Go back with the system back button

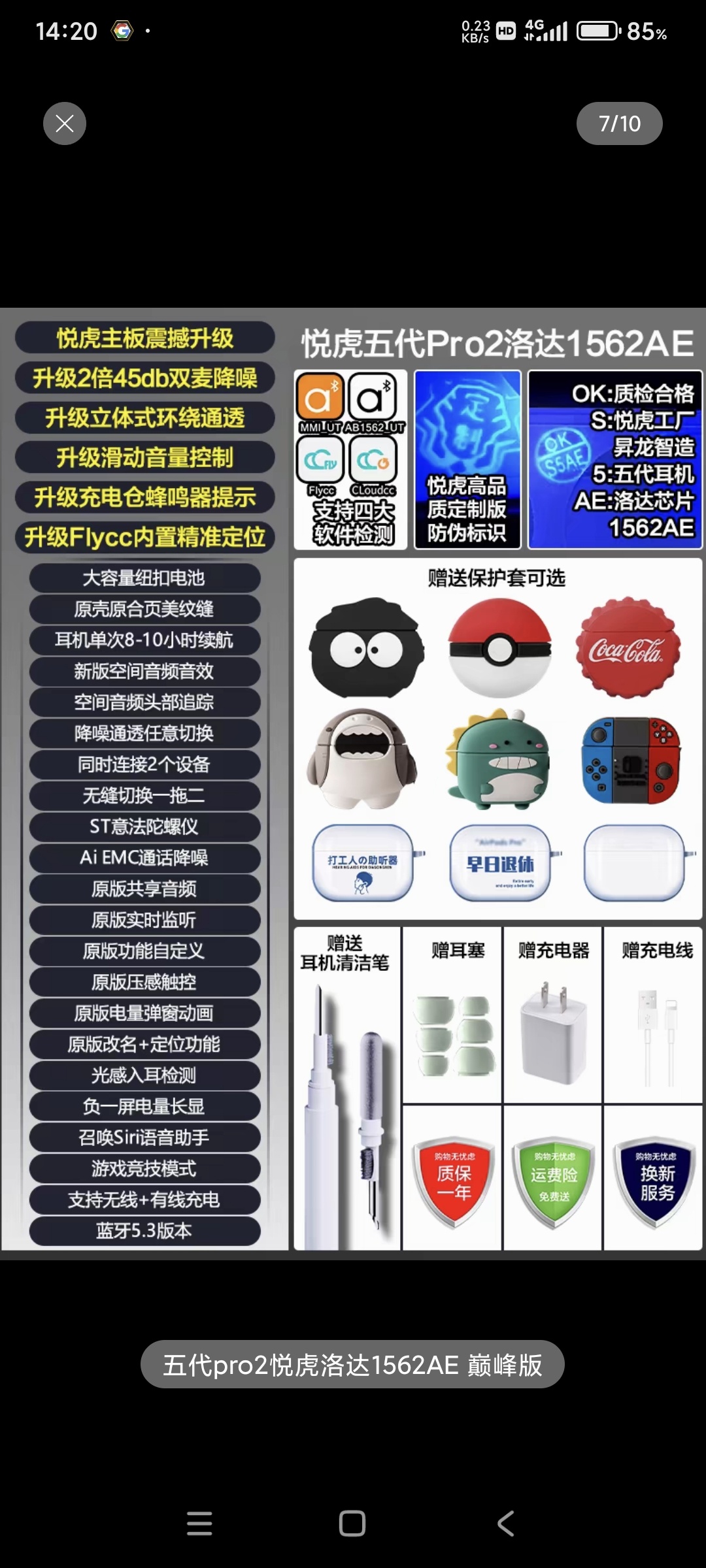[505, 1524]
